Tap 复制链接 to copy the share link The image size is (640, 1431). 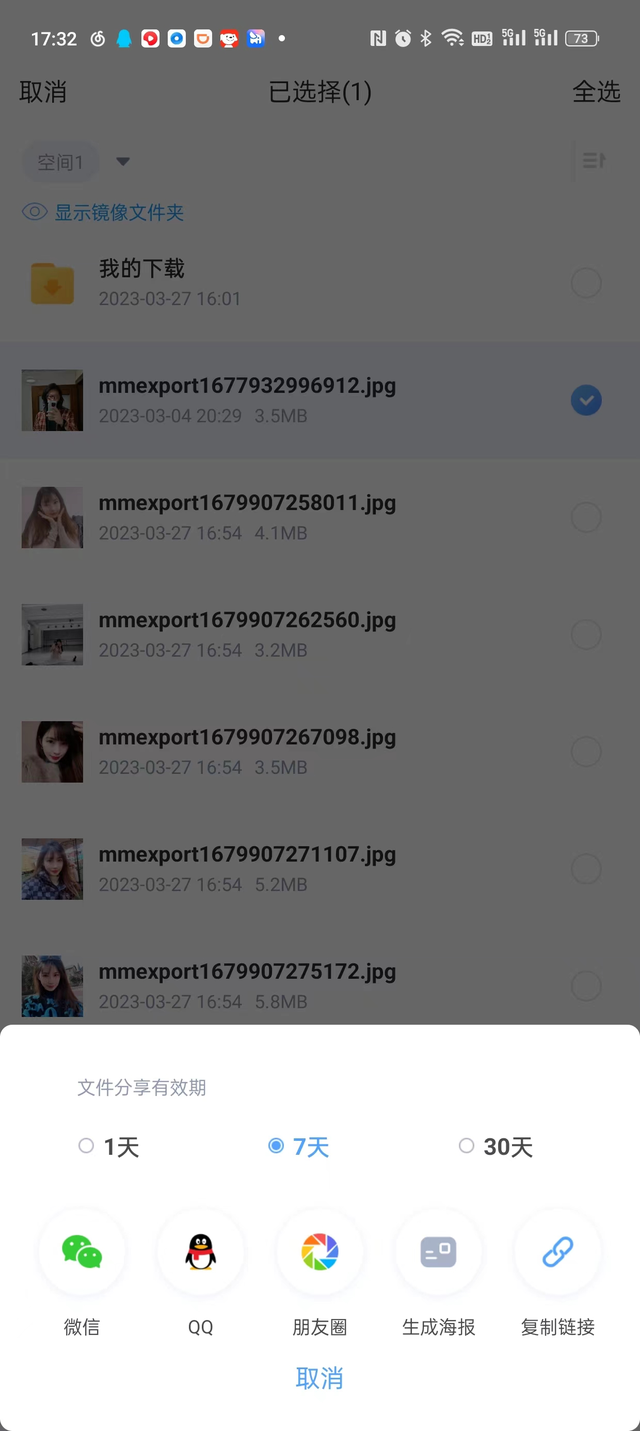557,1252
